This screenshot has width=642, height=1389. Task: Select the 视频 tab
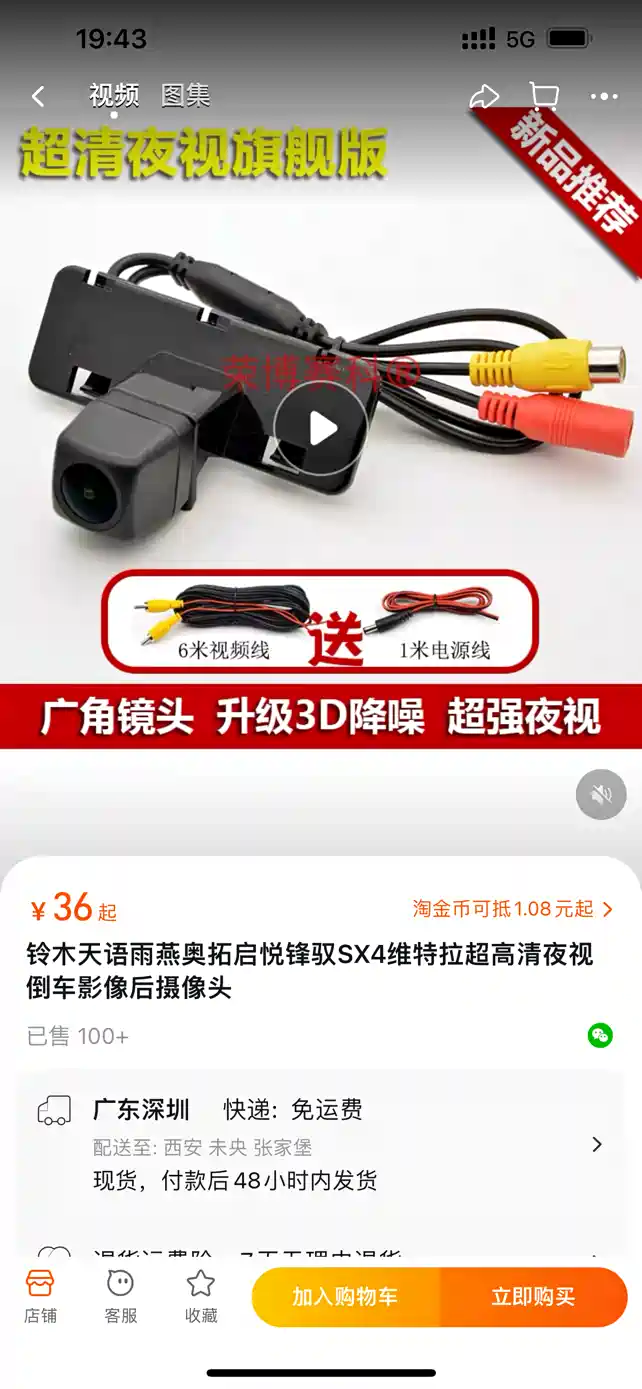pyautogui.click(x=114, y=95)
